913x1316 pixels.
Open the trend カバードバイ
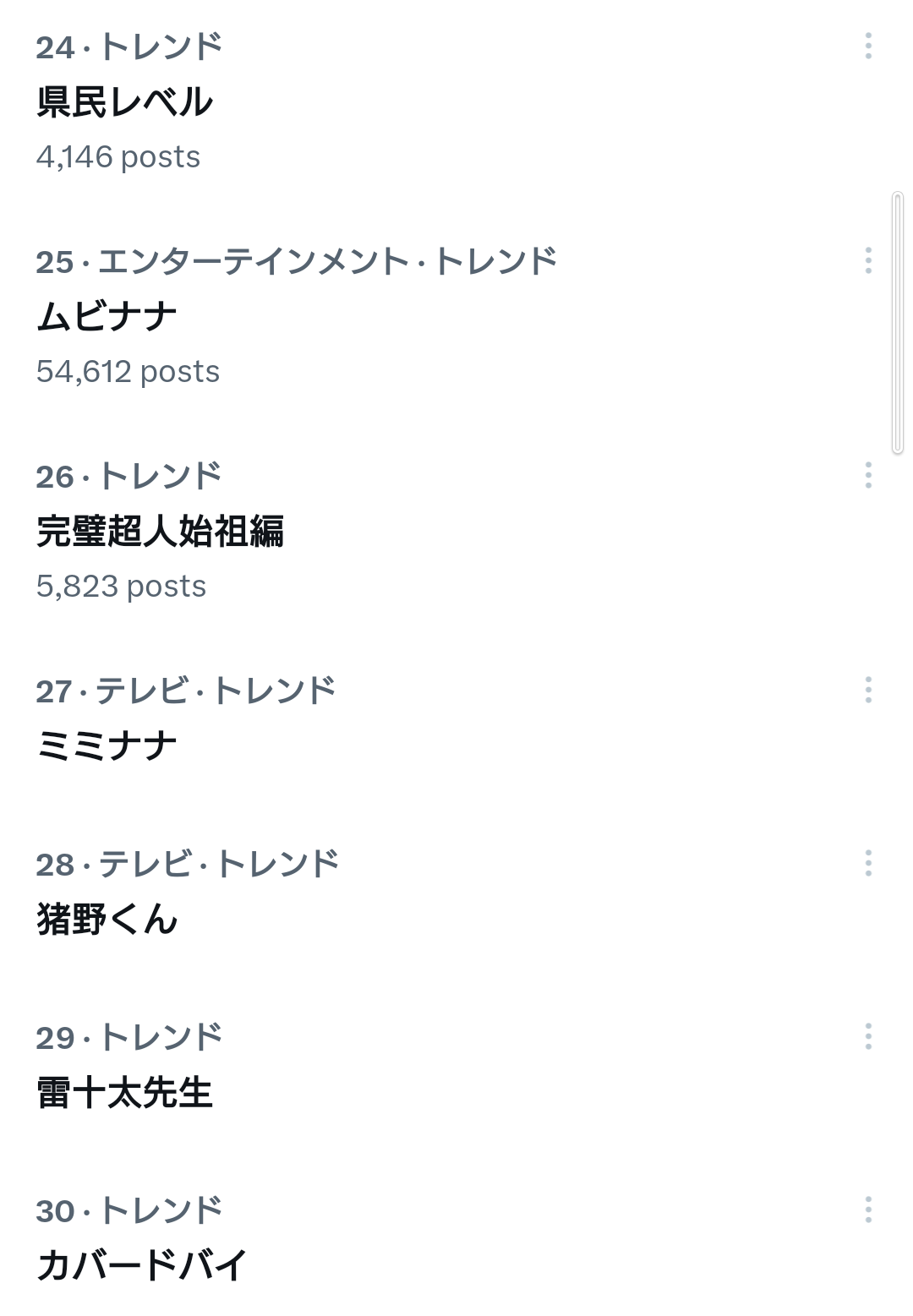click(142, 1265)
